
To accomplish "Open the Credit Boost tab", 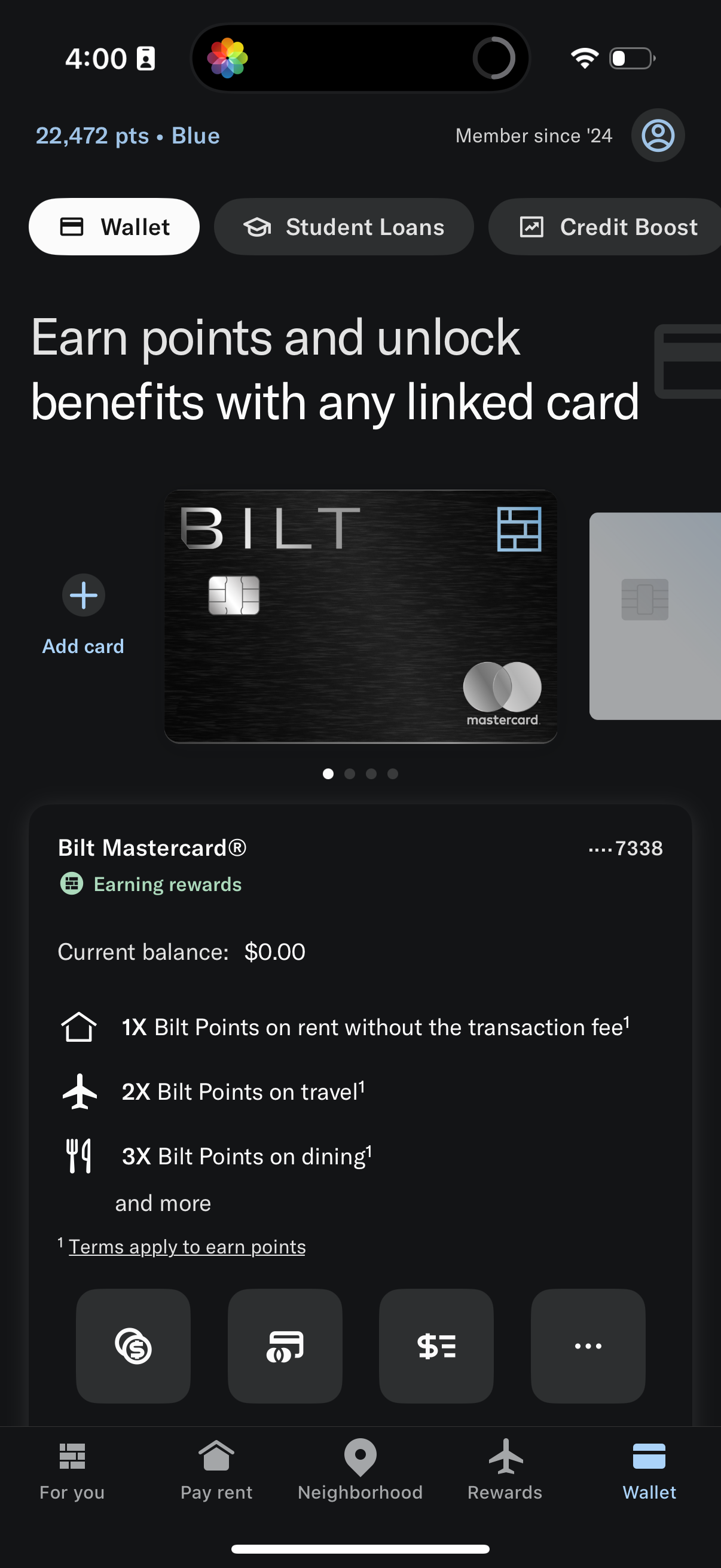I will [605, 227].
